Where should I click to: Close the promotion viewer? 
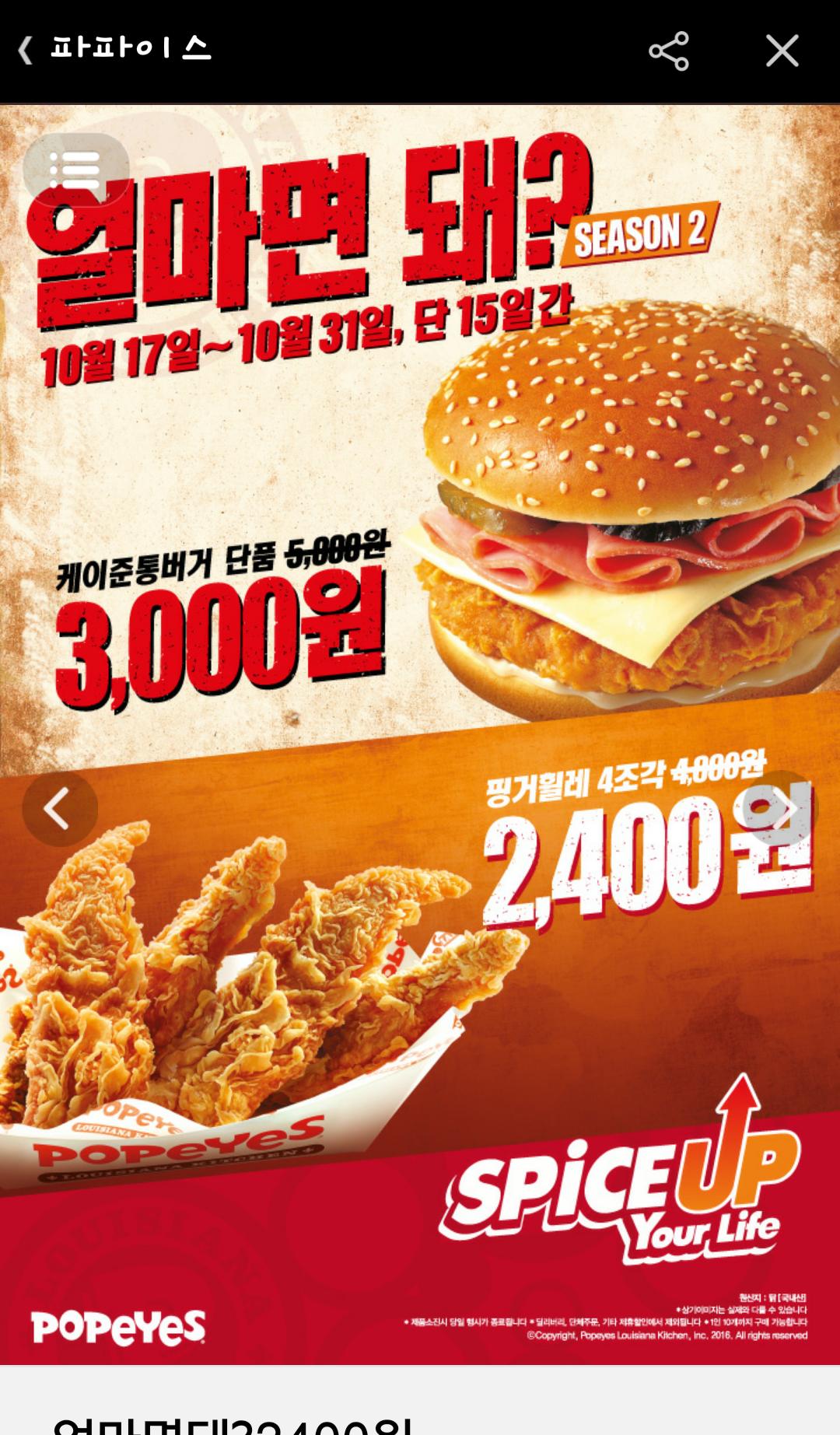click(x=782, y=51)
